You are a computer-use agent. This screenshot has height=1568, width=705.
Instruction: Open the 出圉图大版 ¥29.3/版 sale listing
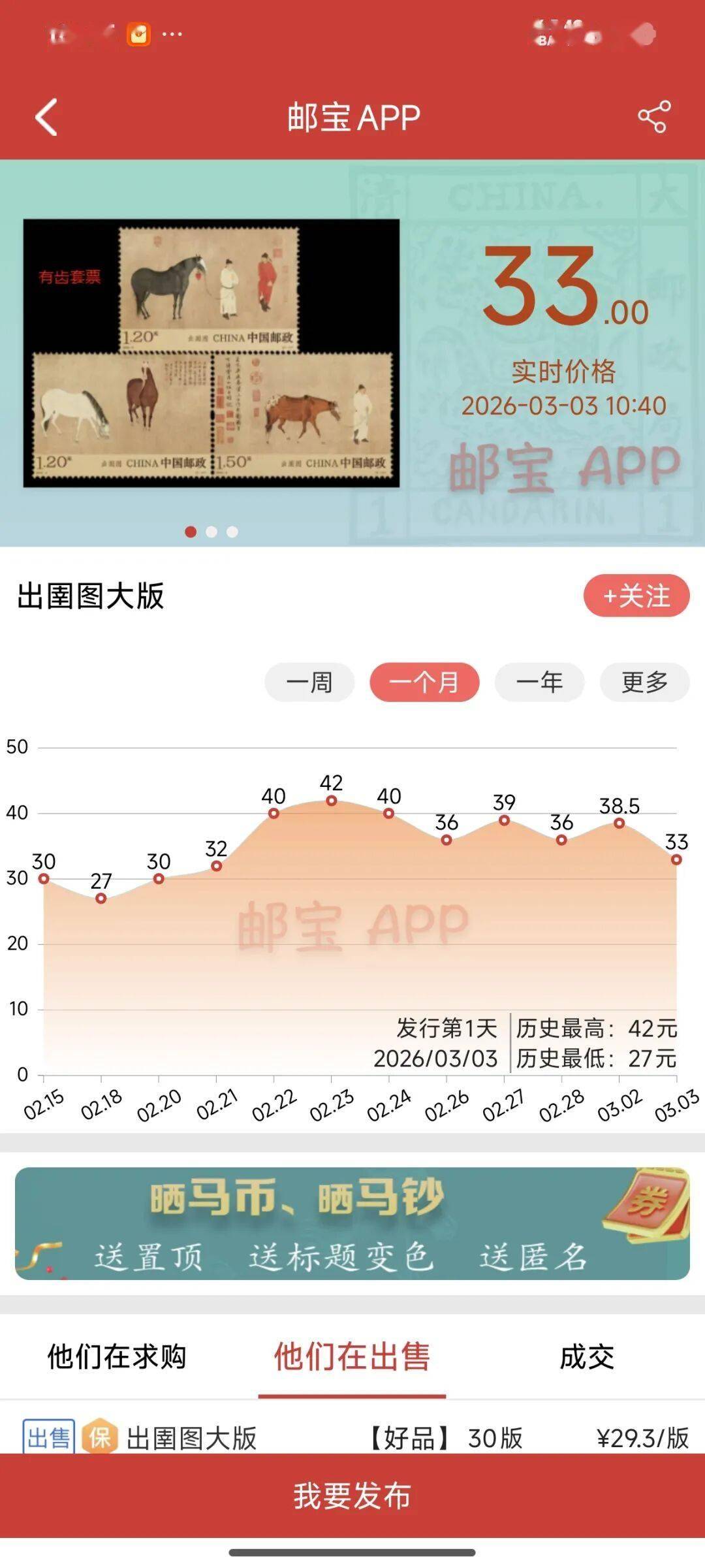[352, 1438]
